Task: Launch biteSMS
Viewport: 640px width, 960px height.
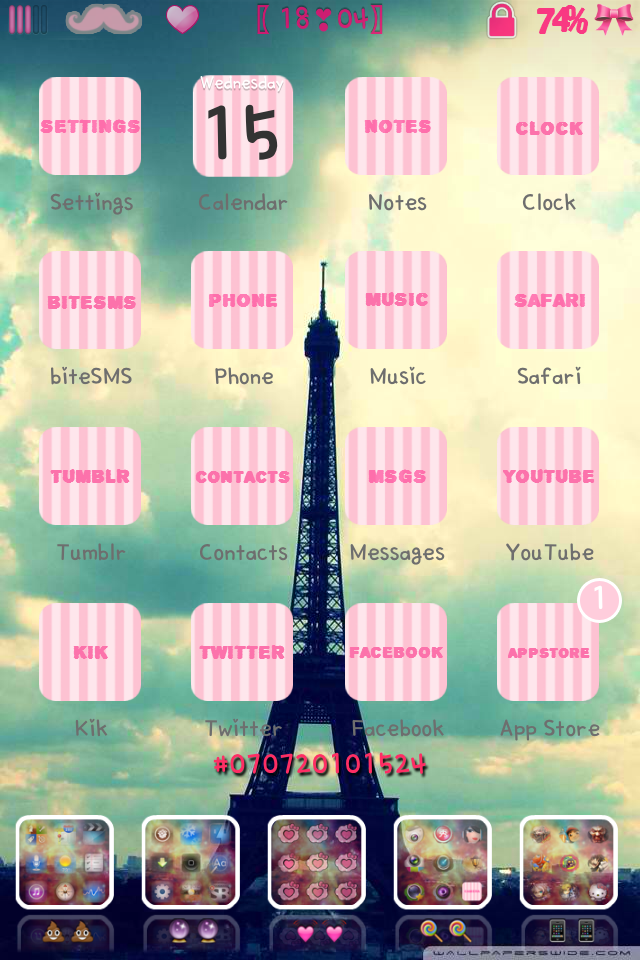Action: click(x=90, y=301)
